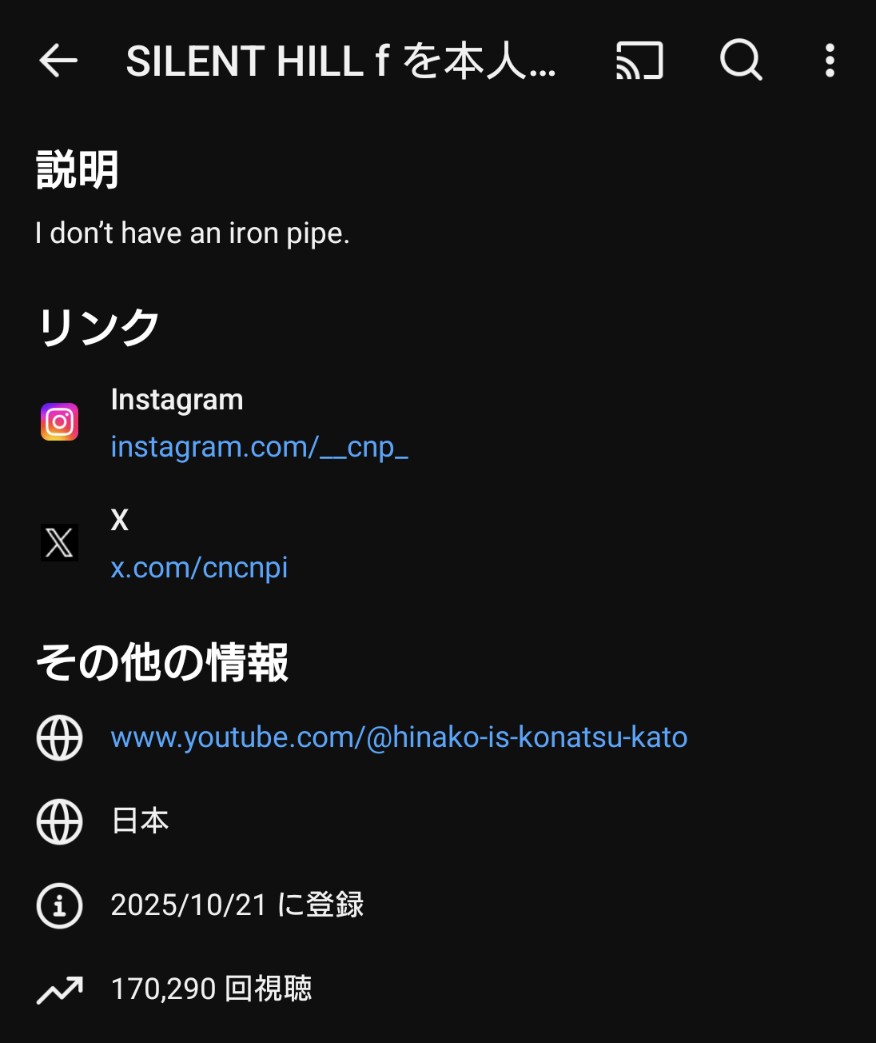This screenshot has height=1043, width=876.
Task: Visit the x.com/cncnpi profile link
Action: point(199,568)
